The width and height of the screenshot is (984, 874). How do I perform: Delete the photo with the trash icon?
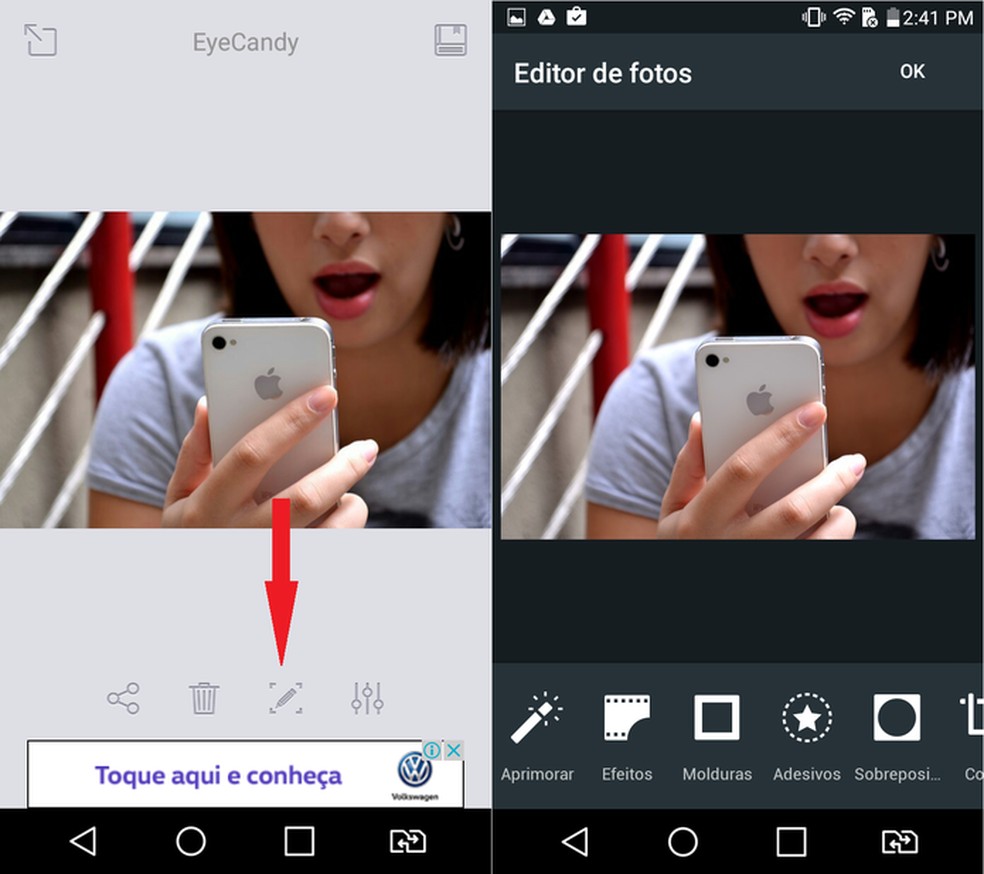click(x=204, y=698)
